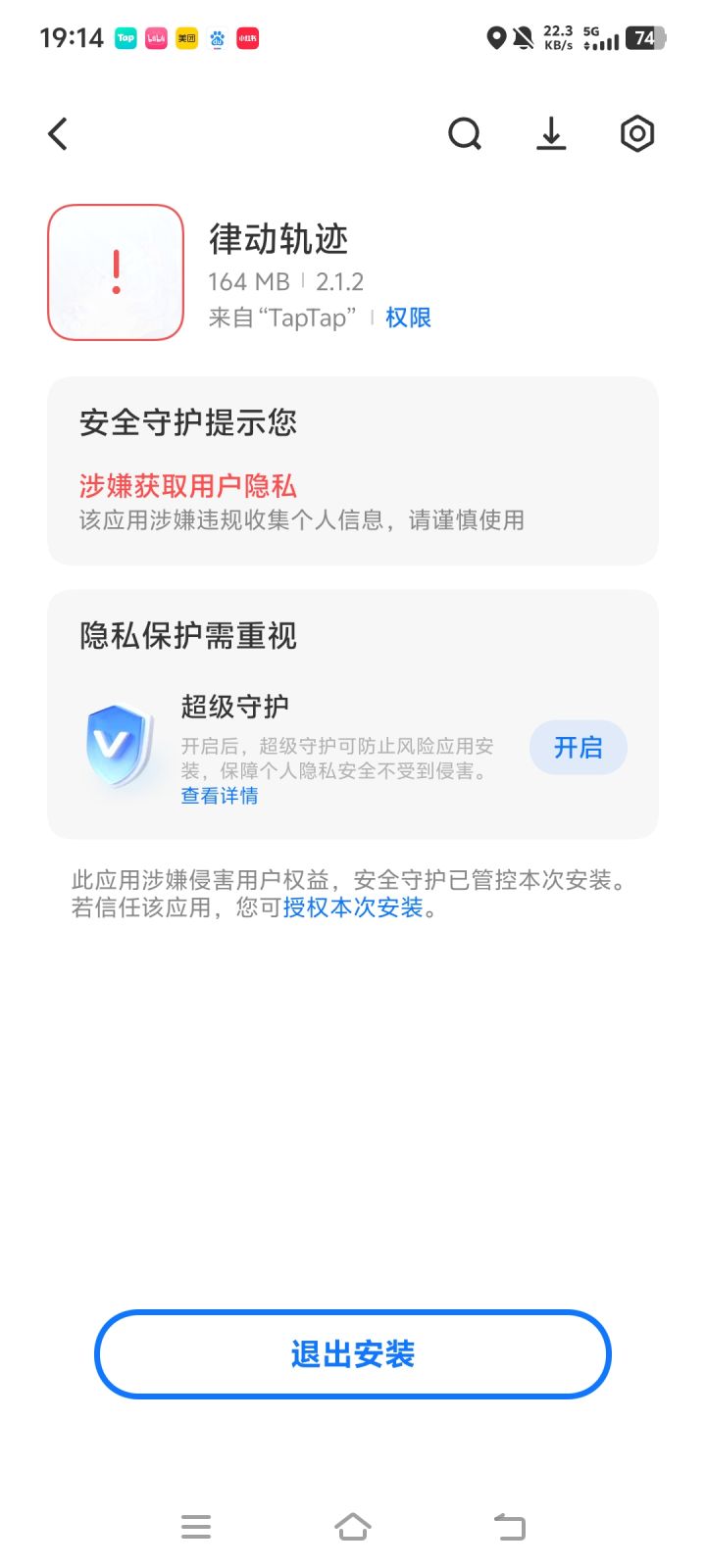Tap the 美团 status bar icon
Screen dimensions: 706x1568
pos(185,38)
